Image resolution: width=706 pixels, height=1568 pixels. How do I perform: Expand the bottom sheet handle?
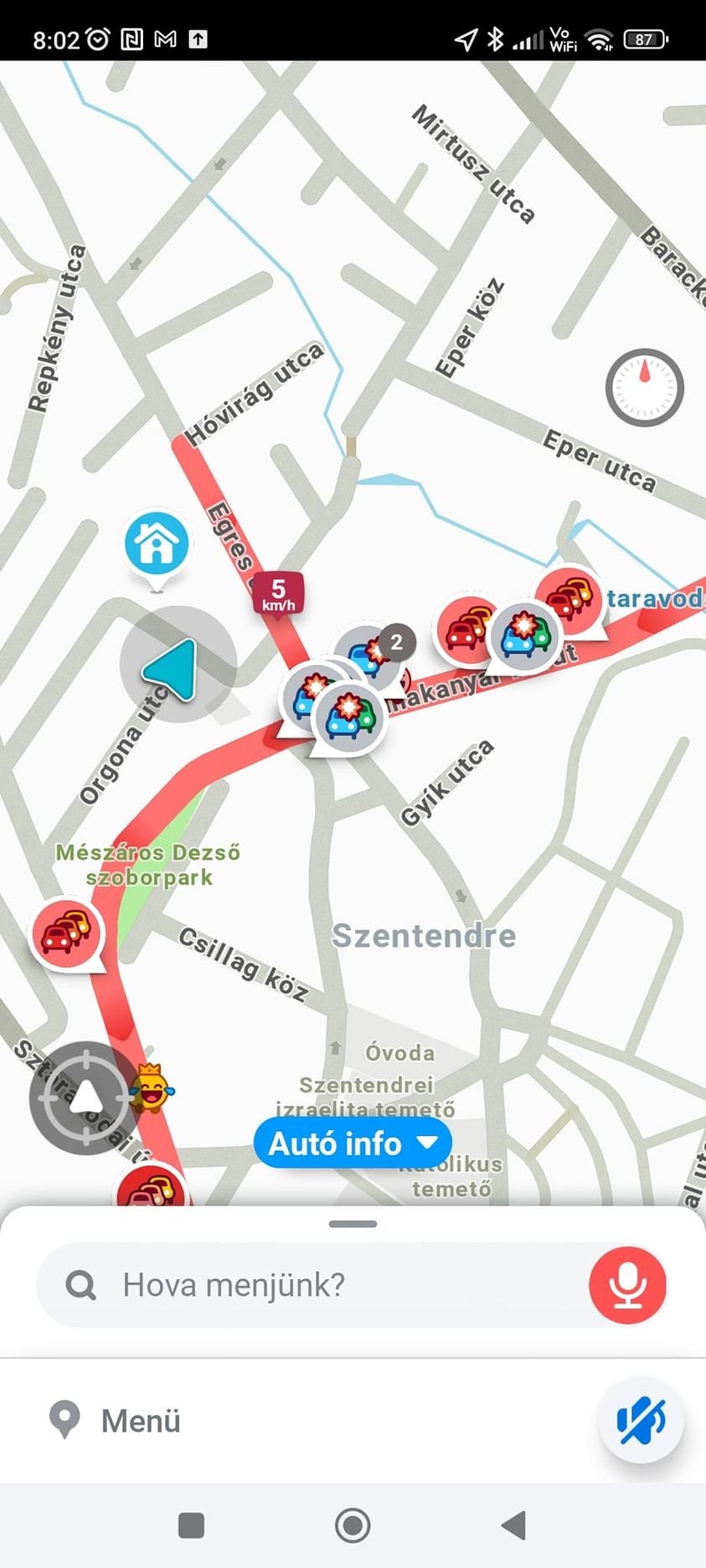353,1224
